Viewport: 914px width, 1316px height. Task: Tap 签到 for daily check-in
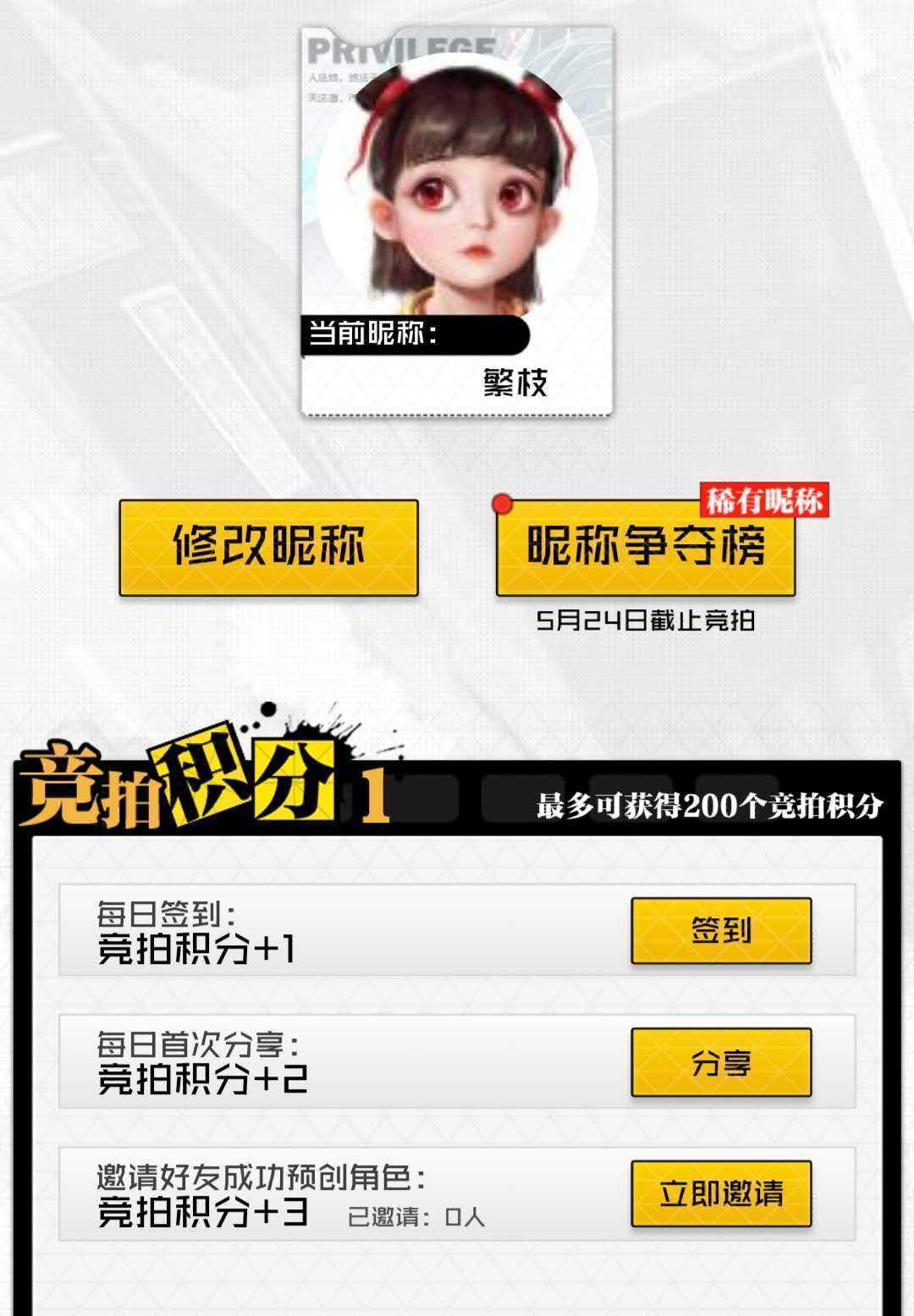pyautogui.click(x=721, y=931)
